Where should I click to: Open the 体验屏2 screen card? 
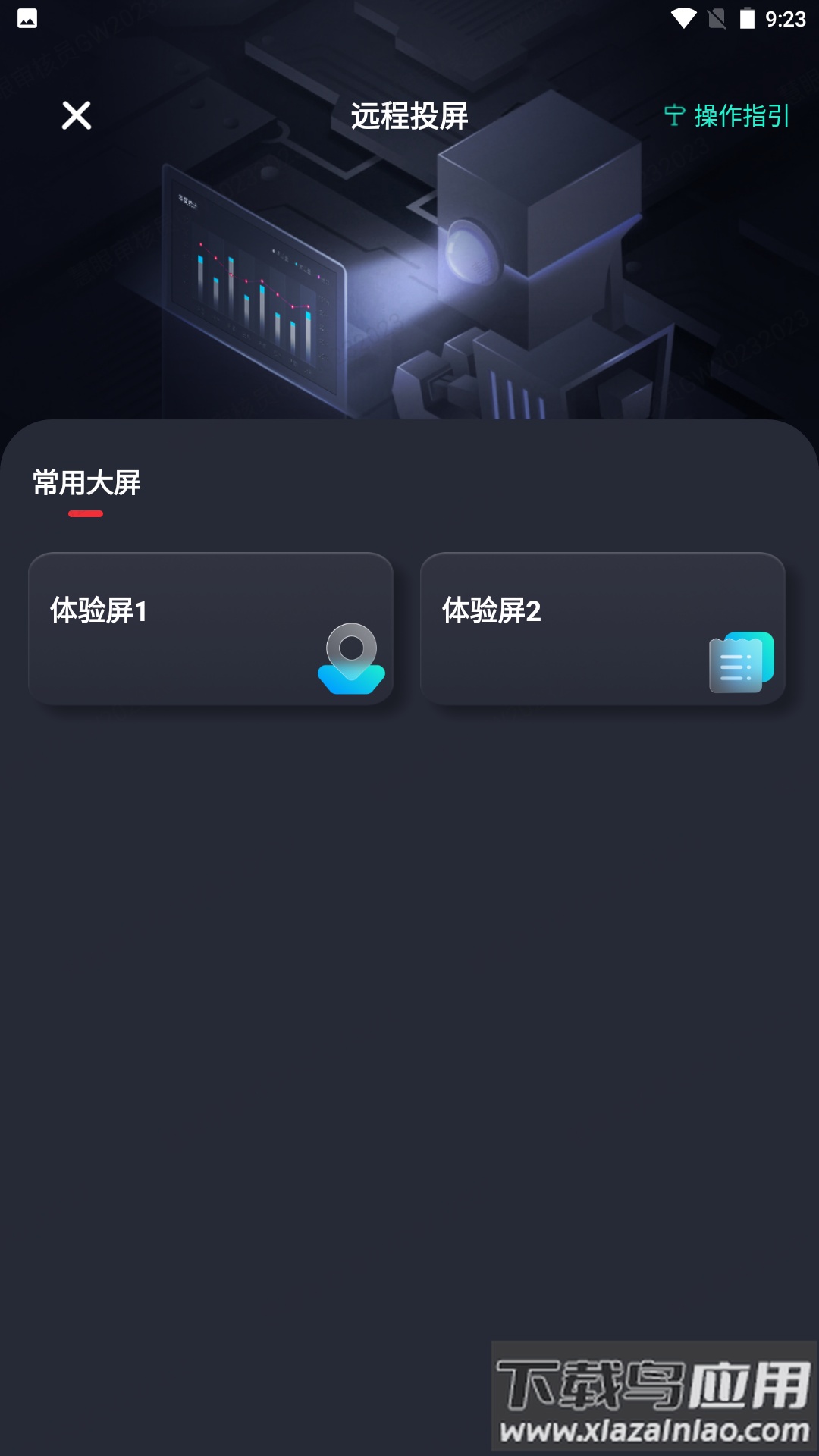pos(603,629)
